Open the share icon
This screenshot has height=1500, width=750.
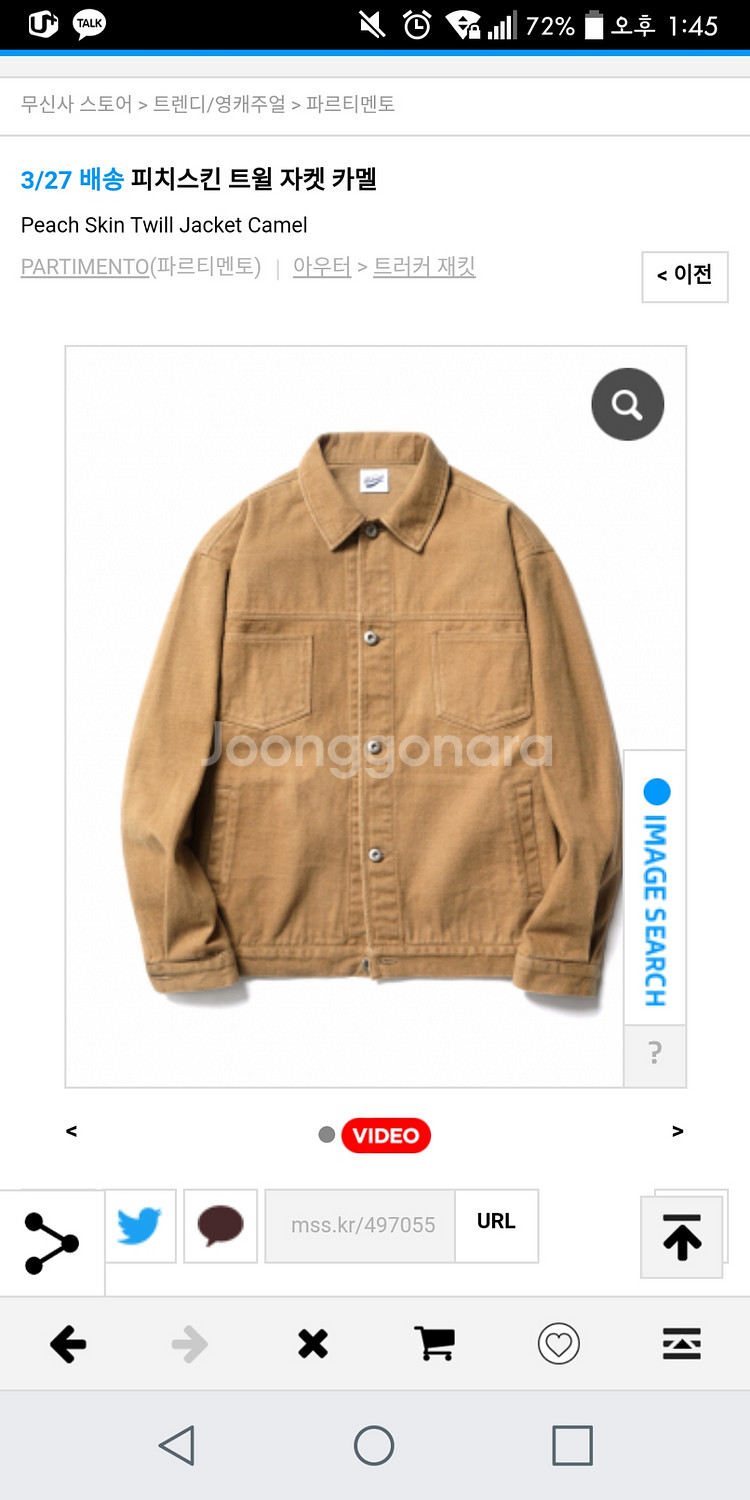[51, 1243]
